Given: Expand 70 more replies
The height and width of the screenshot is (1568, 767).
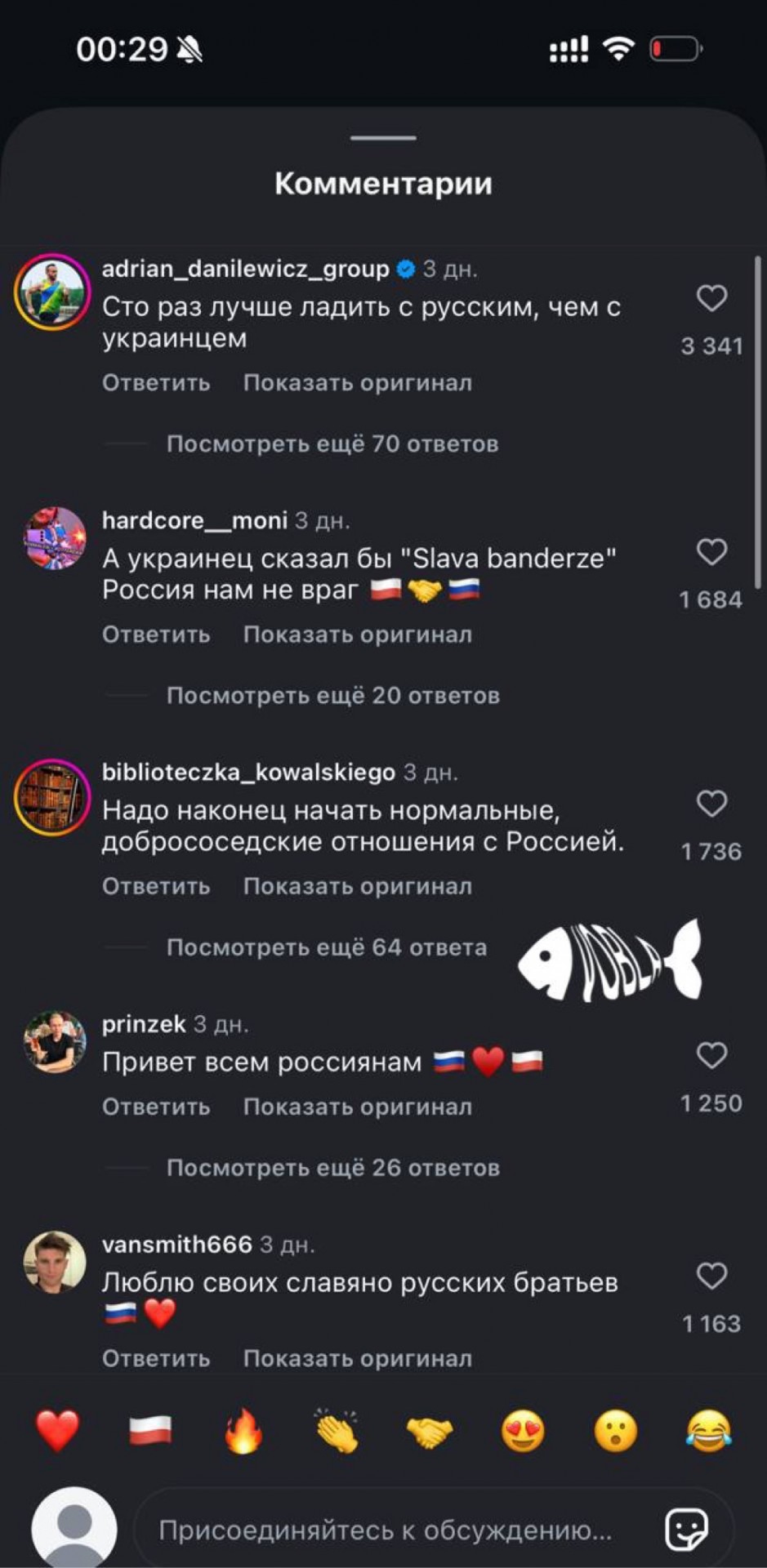Looking at the screenshot, I should click(332, 444).
